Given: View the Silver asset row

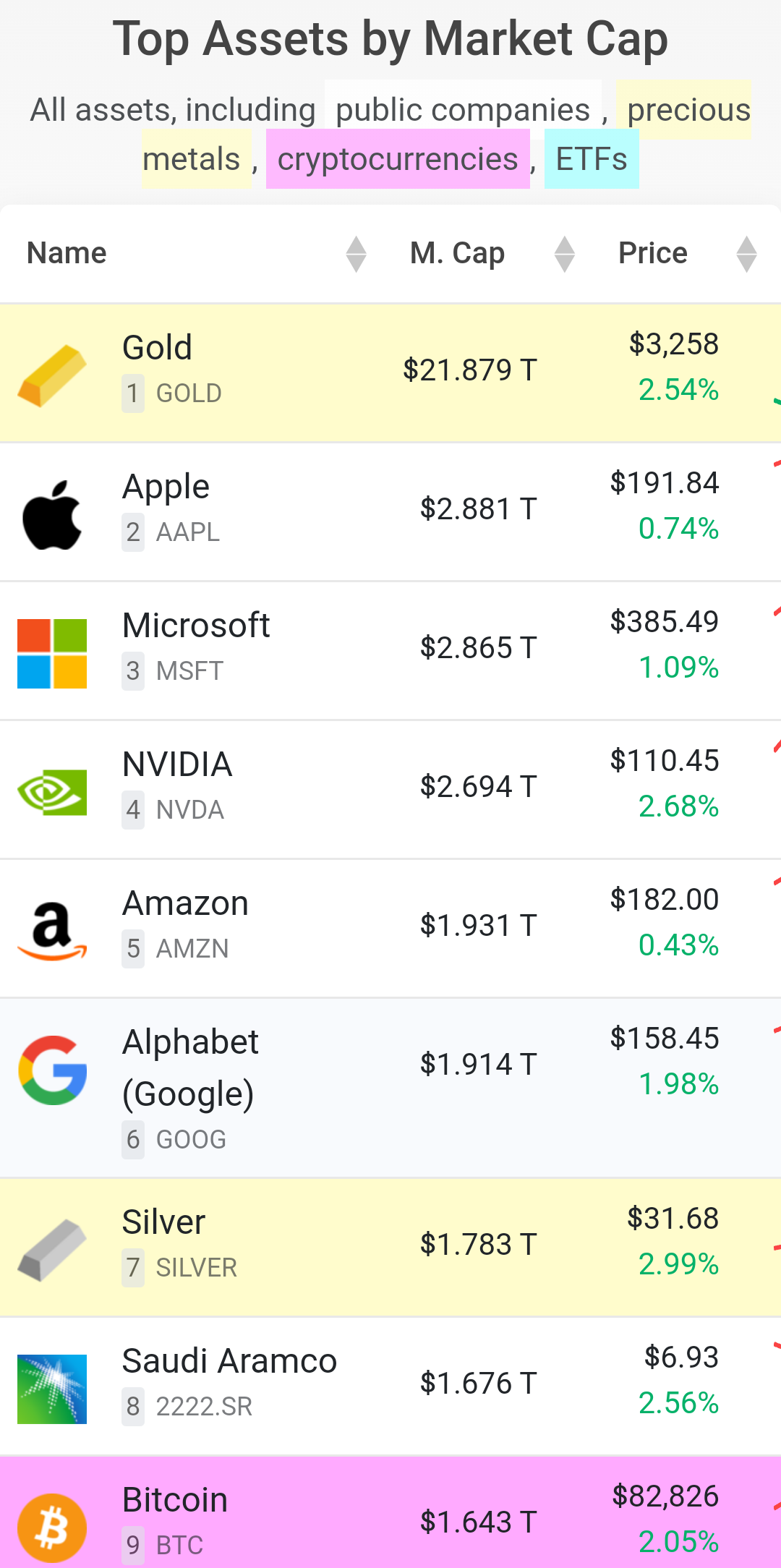Looking at the screenshot, I should [390, 1248].
